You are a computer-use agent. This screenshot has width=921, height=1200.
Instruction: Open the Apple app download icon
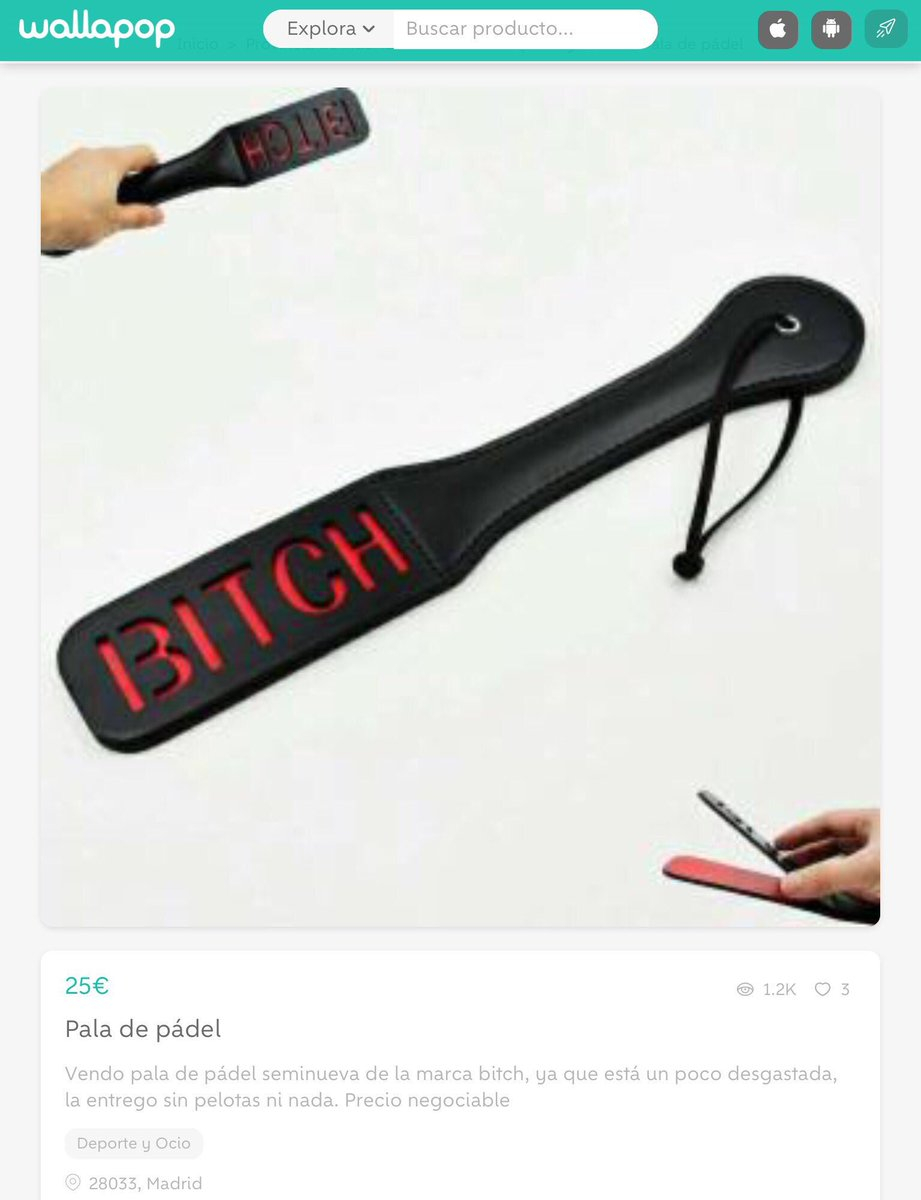[x=778, y=29]
